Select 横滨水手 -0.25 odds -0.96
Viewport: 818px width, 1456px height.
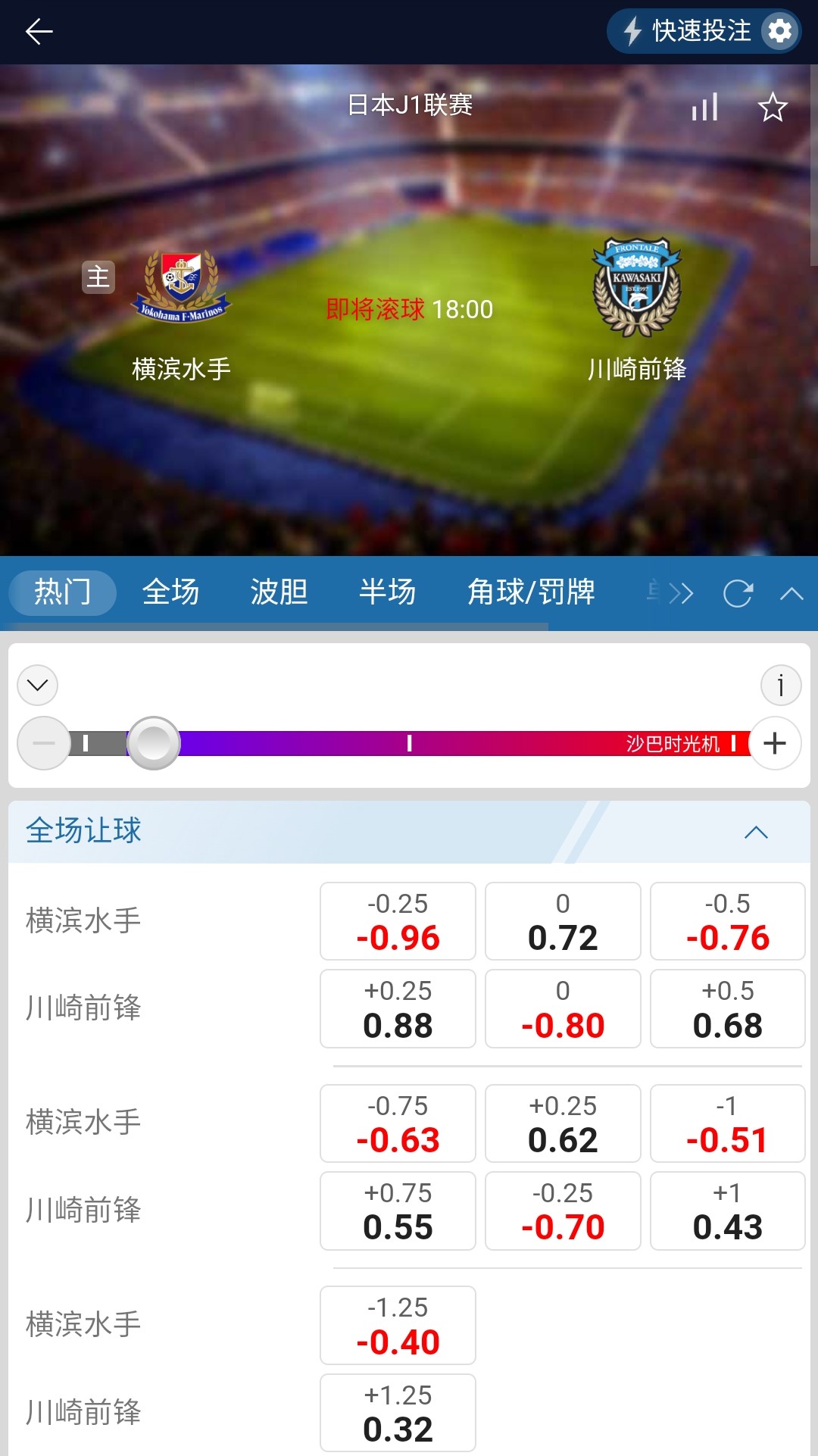[398, 921]
